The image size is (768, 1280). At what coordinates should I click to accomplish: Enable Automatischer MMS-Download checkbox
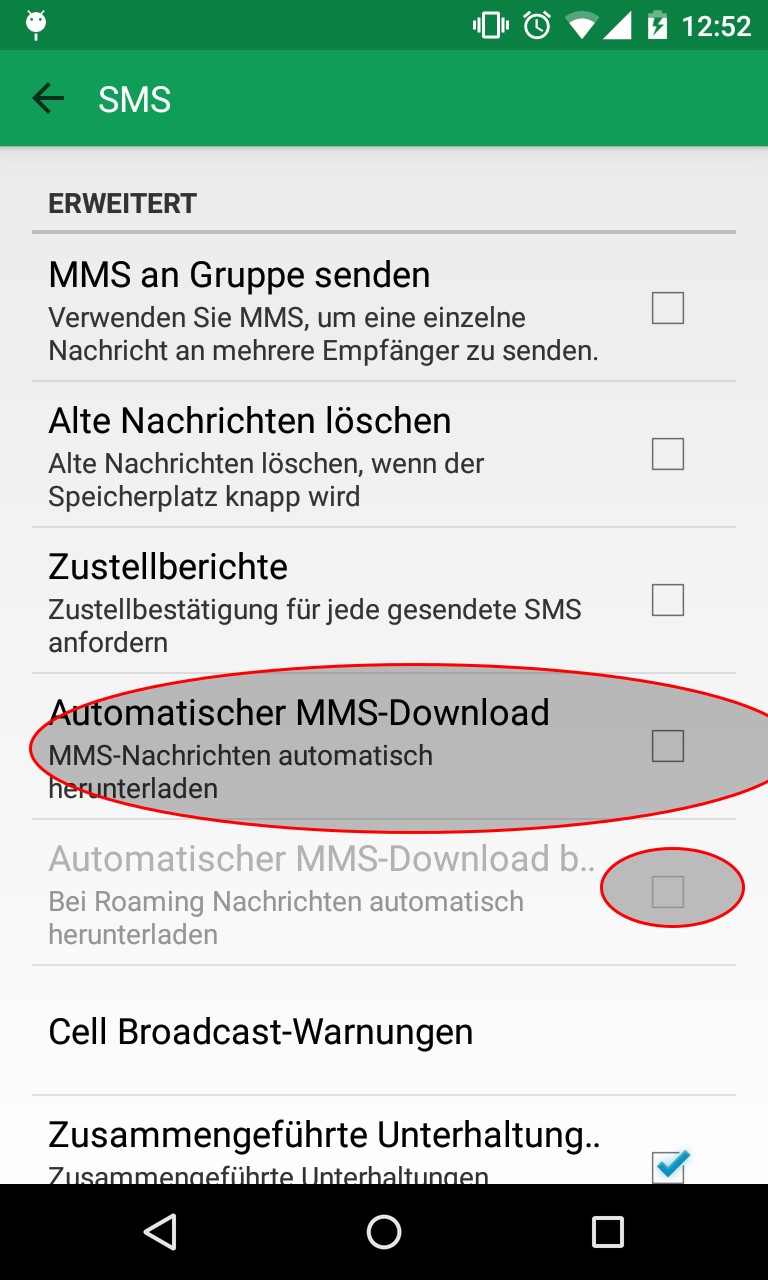point(668,746)
